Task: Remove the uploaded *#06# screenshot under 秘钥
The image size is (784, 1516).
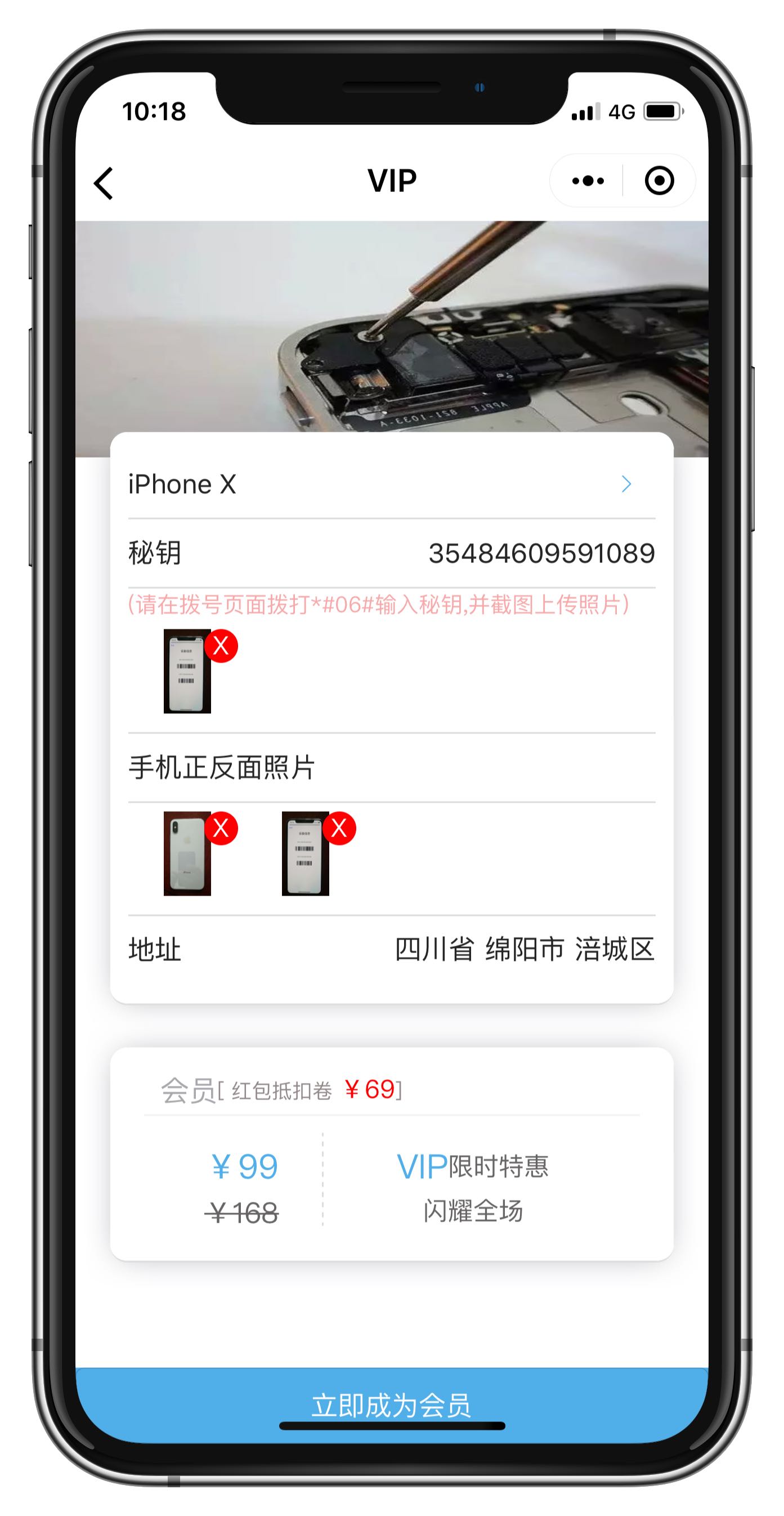Action: pyautogui.click(x=221, y=646)
